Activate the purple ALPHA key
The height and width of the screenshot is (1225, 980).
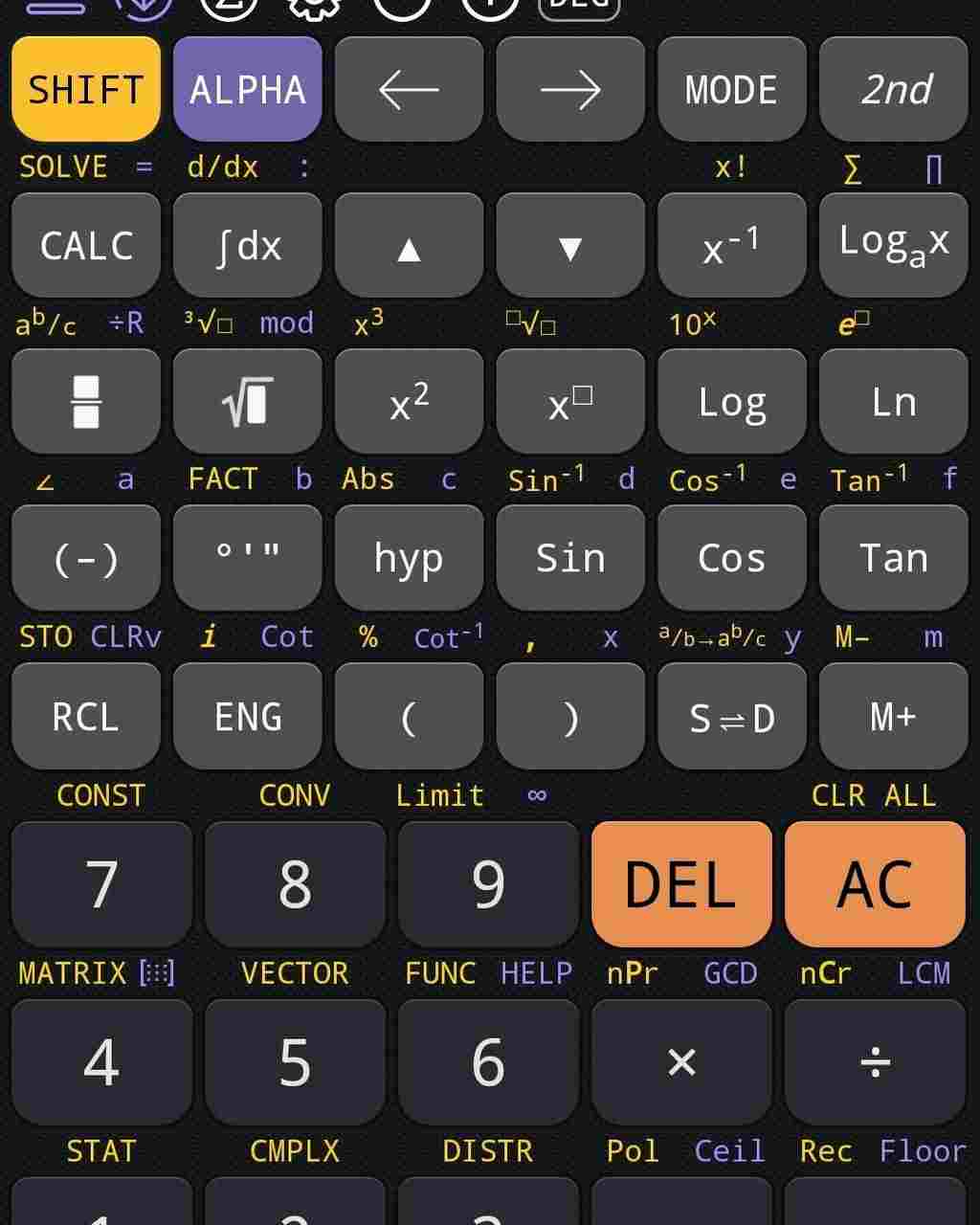pyautogui.click(x=247, y=90)
